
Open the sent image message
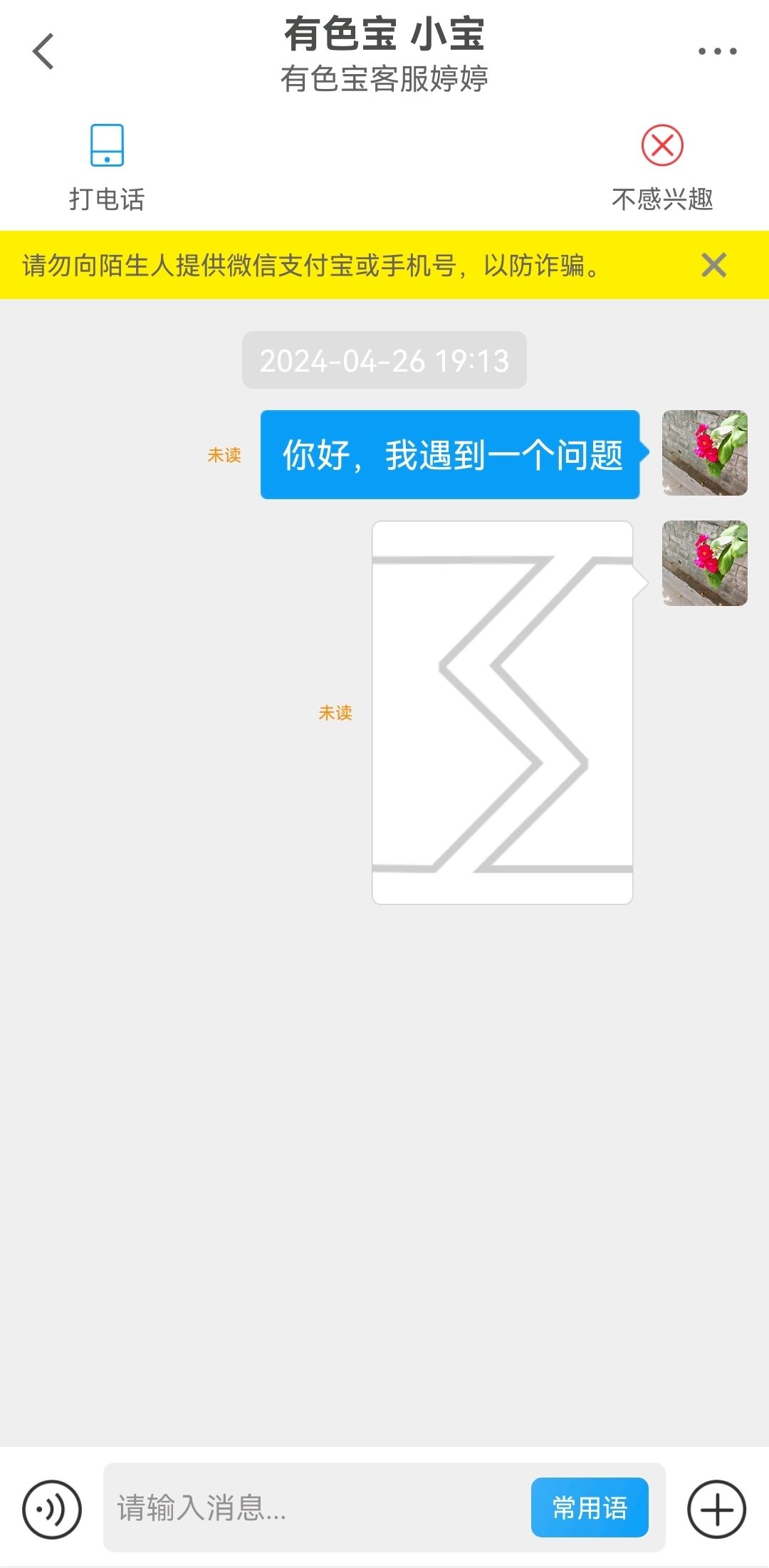point(503,713)
